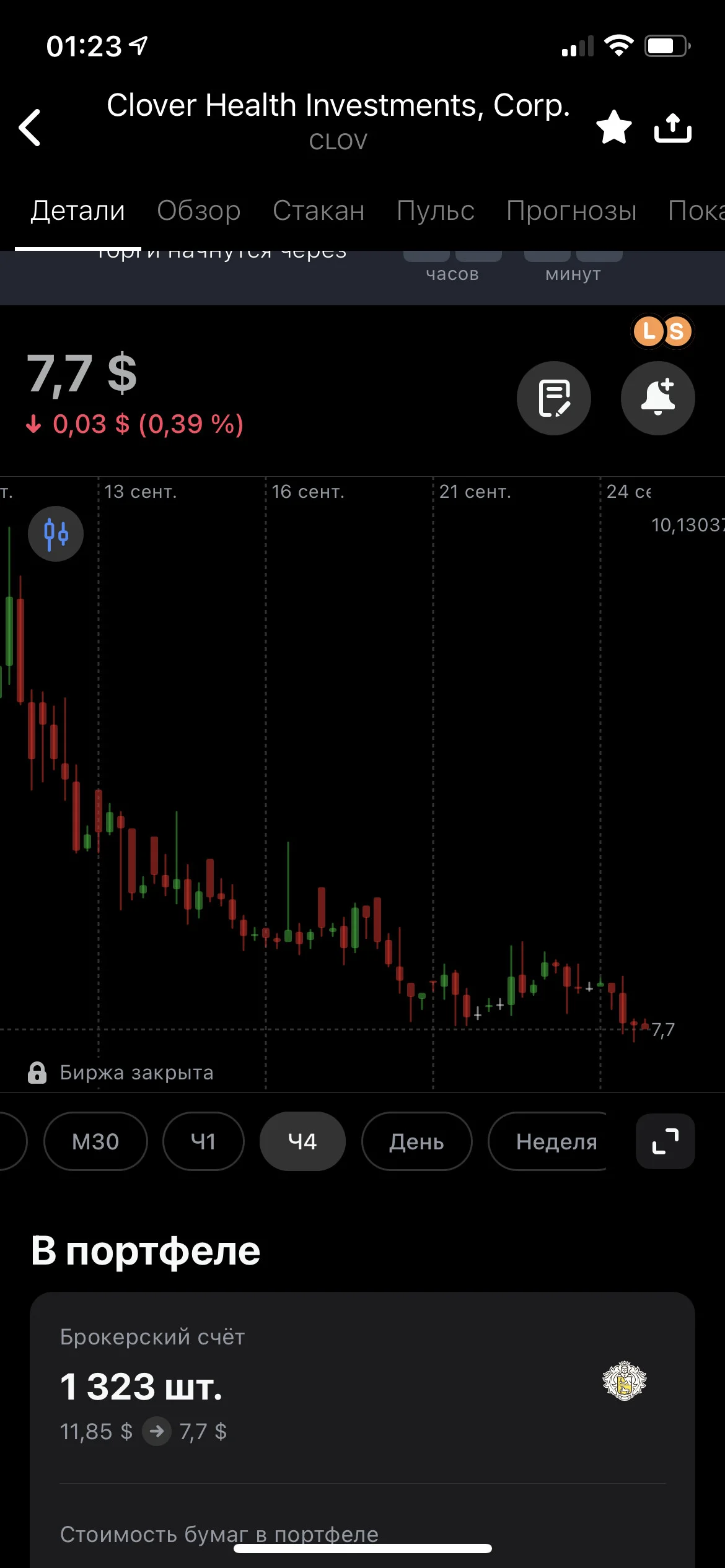
Task: Expand the chart to full screen
Action: pos(666,1141)
